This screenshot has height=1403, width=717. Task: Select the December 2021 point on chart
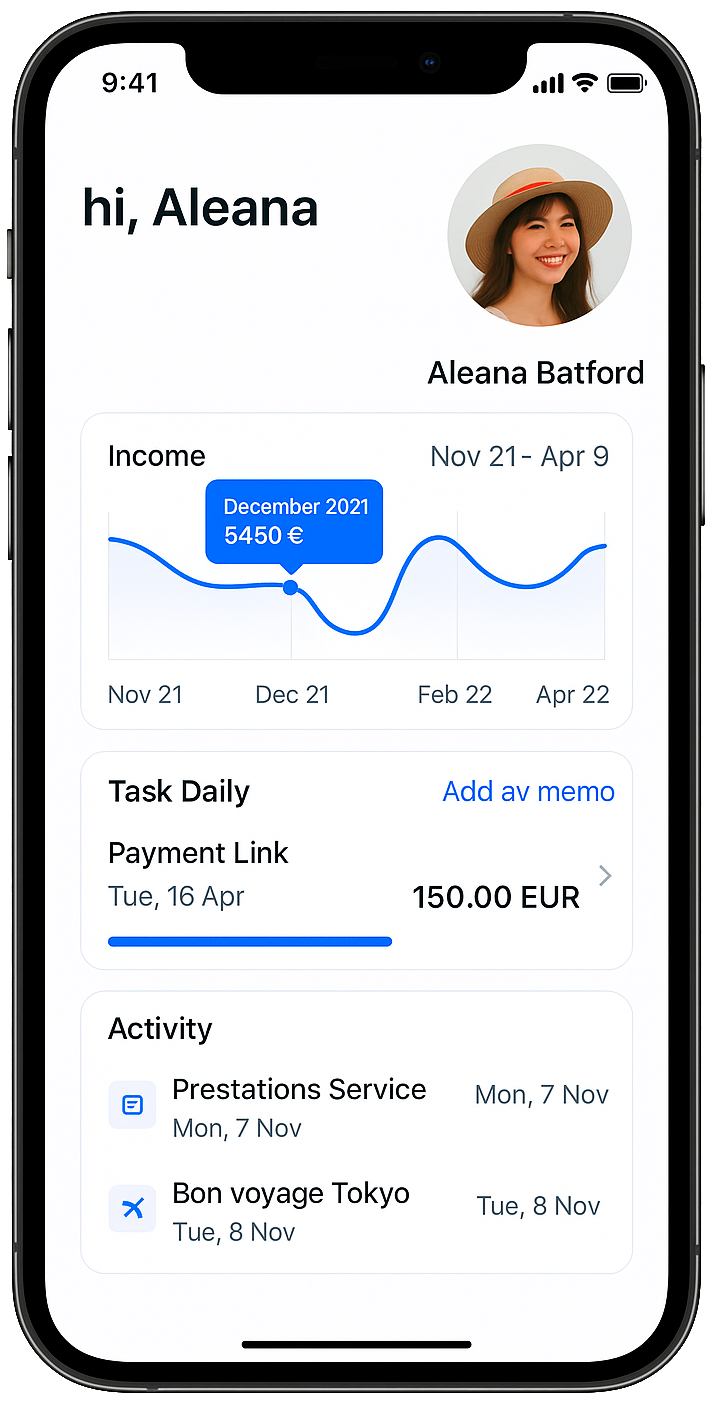(290, 587)
